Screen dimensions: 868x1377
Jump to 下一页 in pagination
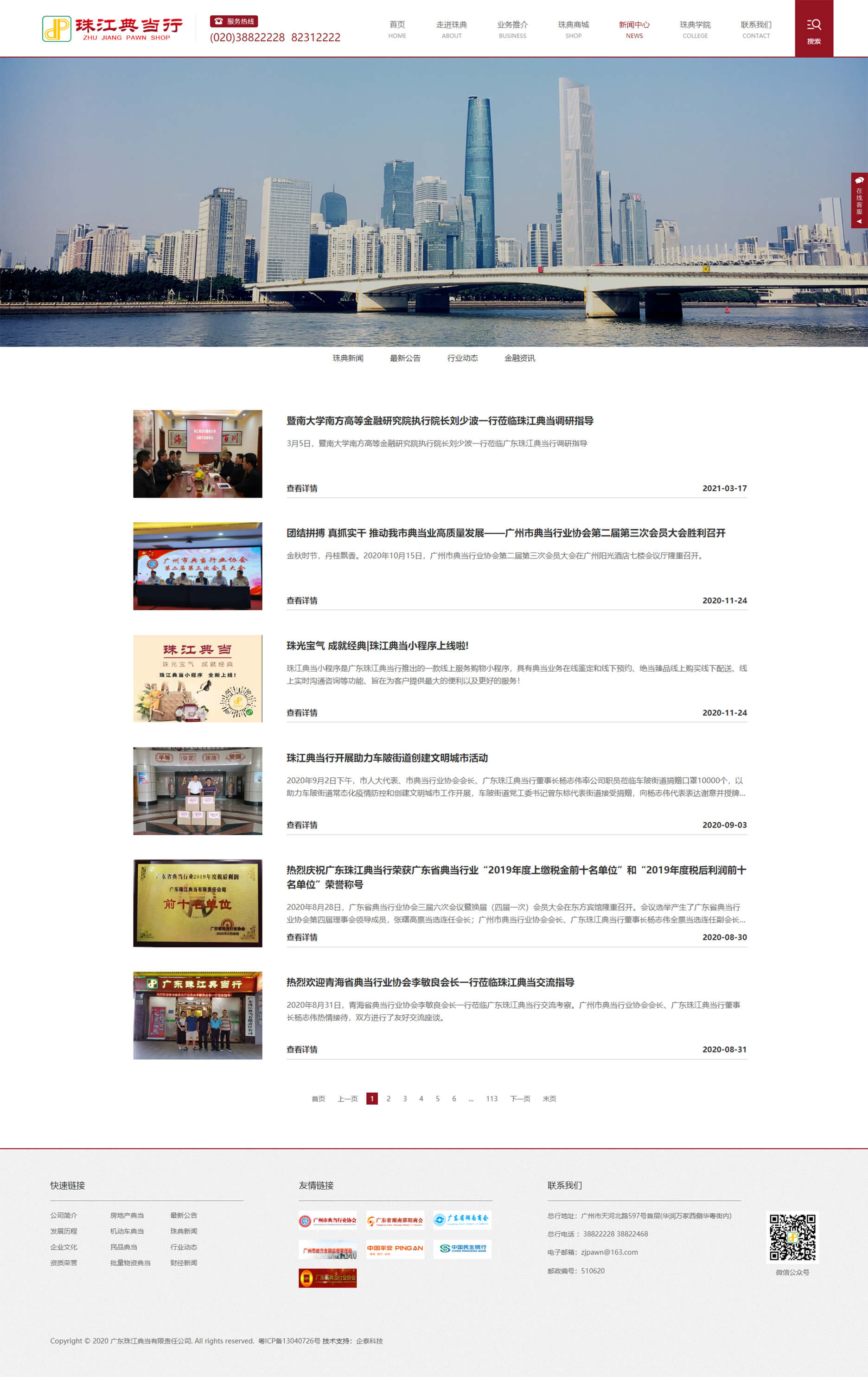(x=520, y=1099)
